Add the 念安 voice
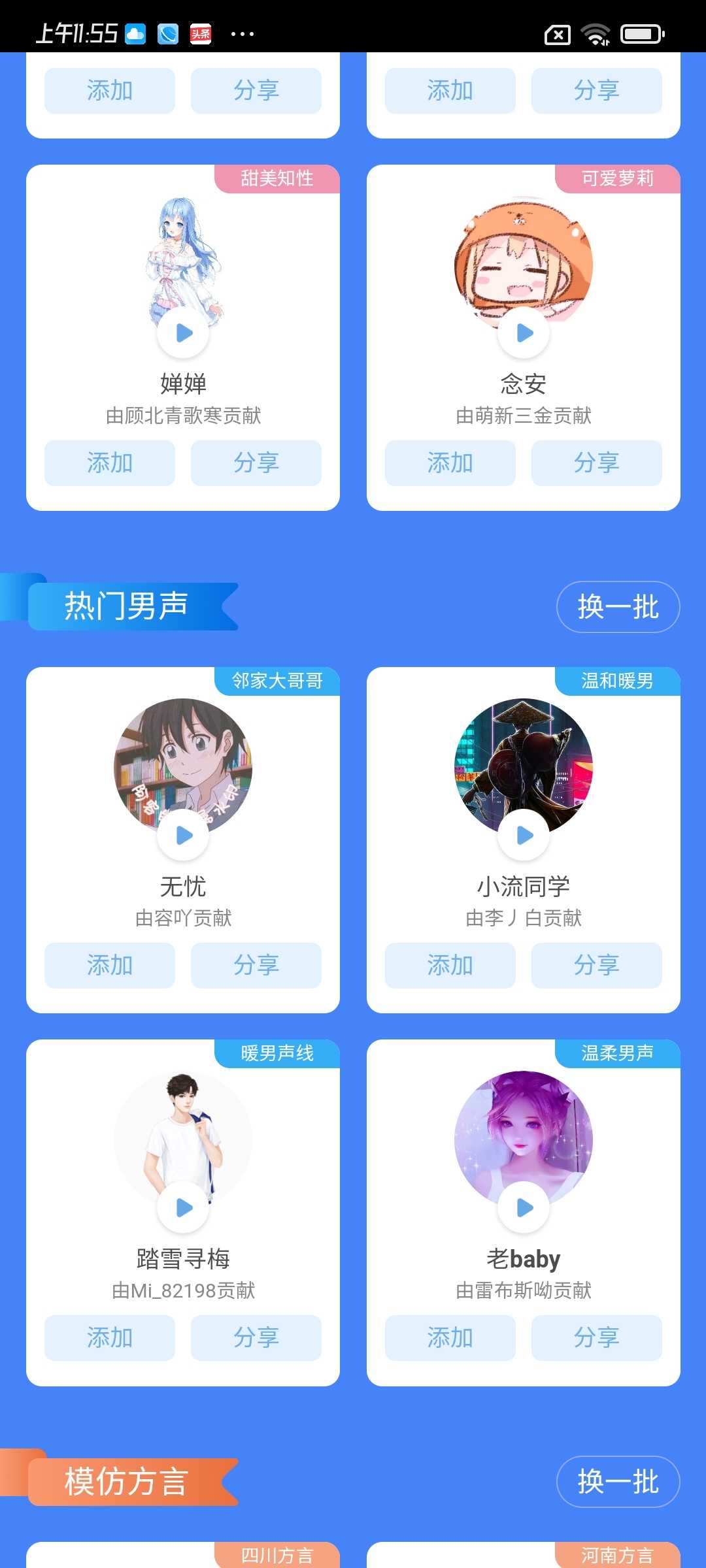 click(450, 463)
